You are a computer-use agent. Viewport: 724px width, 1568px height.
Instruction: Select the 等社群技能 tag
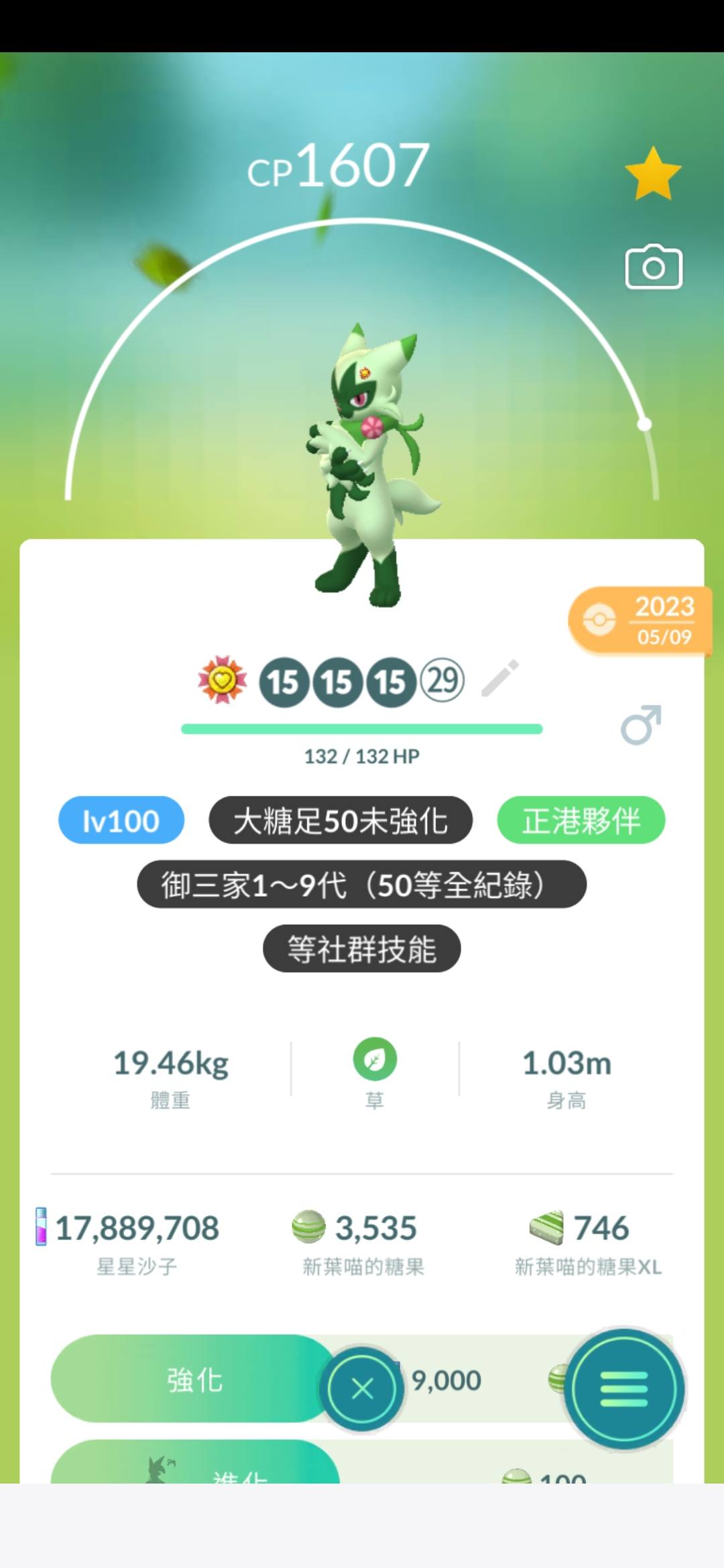[x=361, y=949]
